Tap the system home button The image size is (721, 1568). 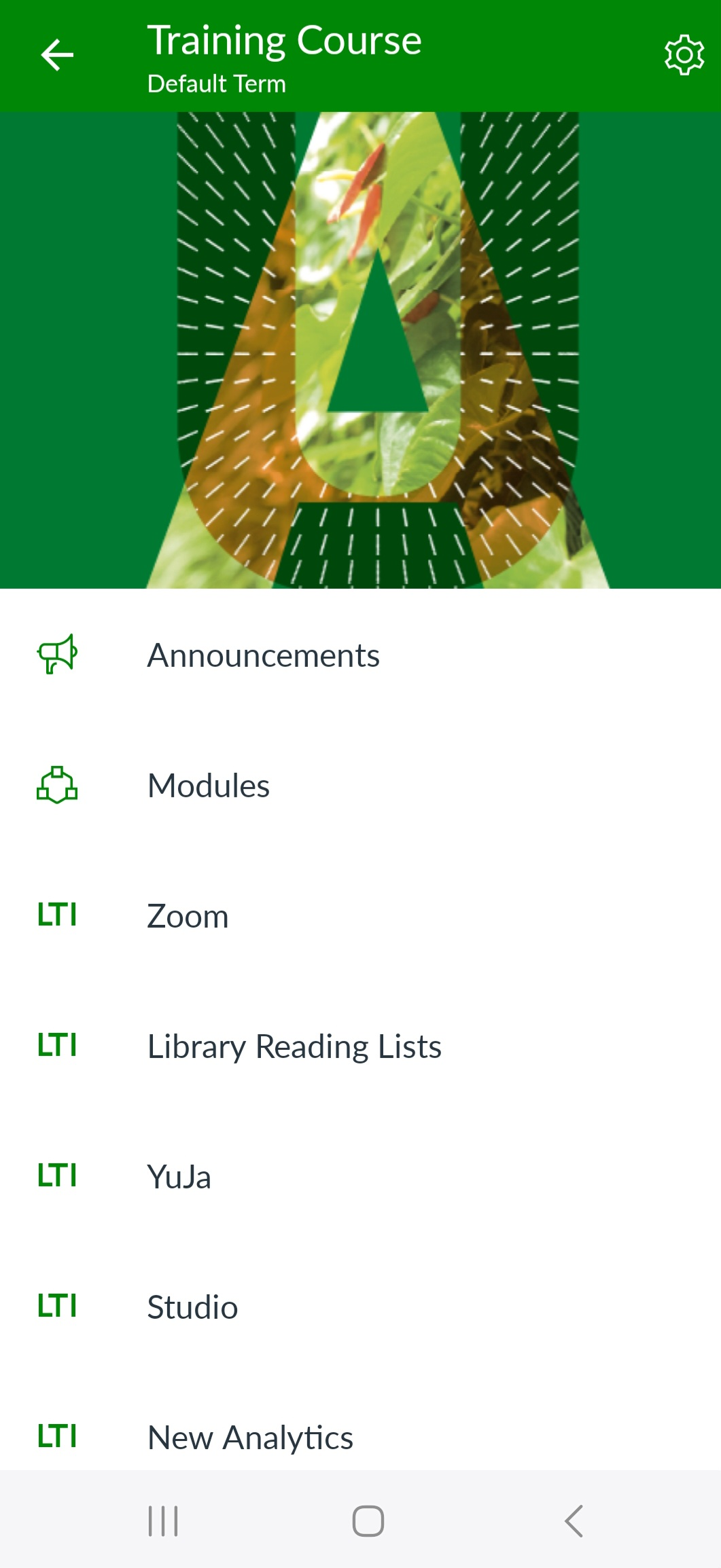click(x=368, y=1520)
